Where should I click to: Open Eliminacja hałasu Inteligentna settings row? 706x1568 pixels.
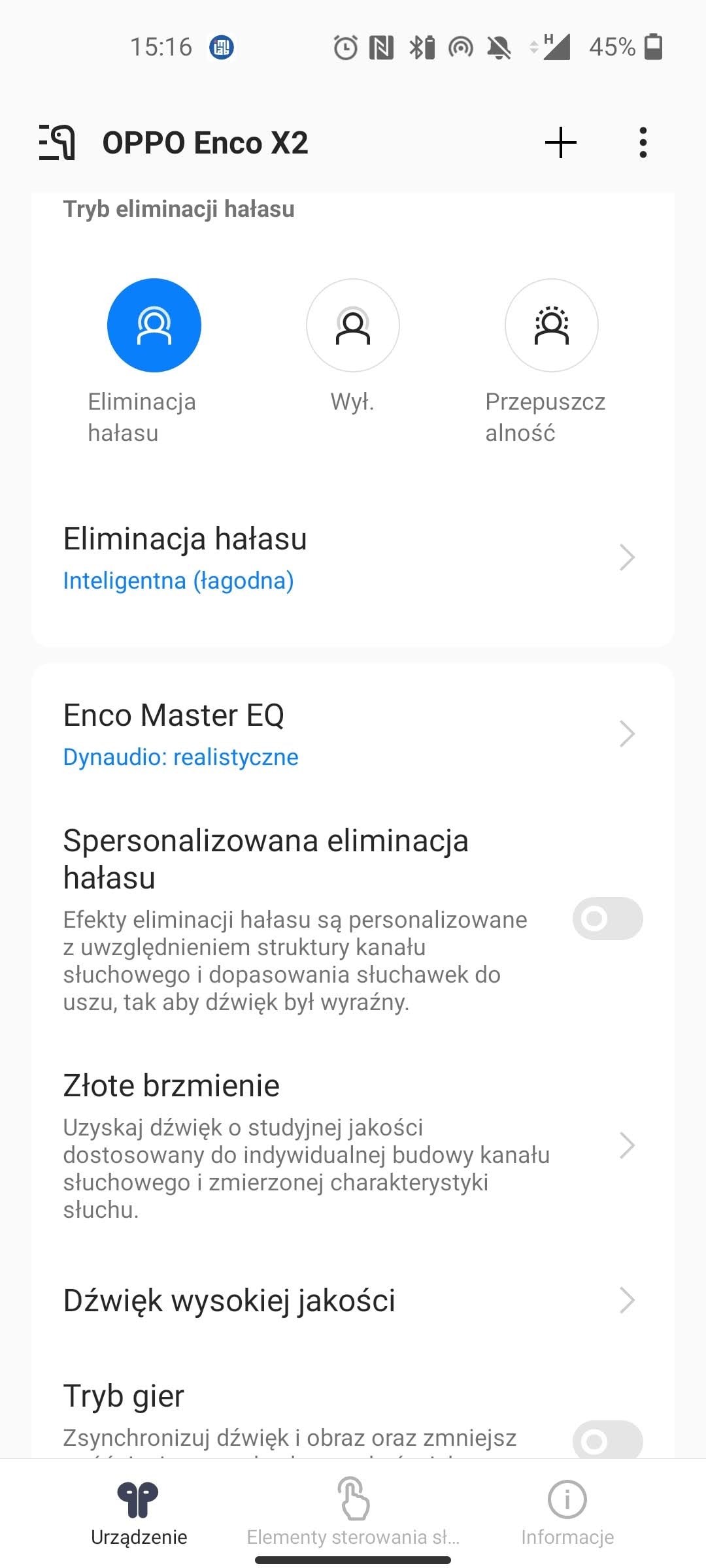tap(353, 559)
